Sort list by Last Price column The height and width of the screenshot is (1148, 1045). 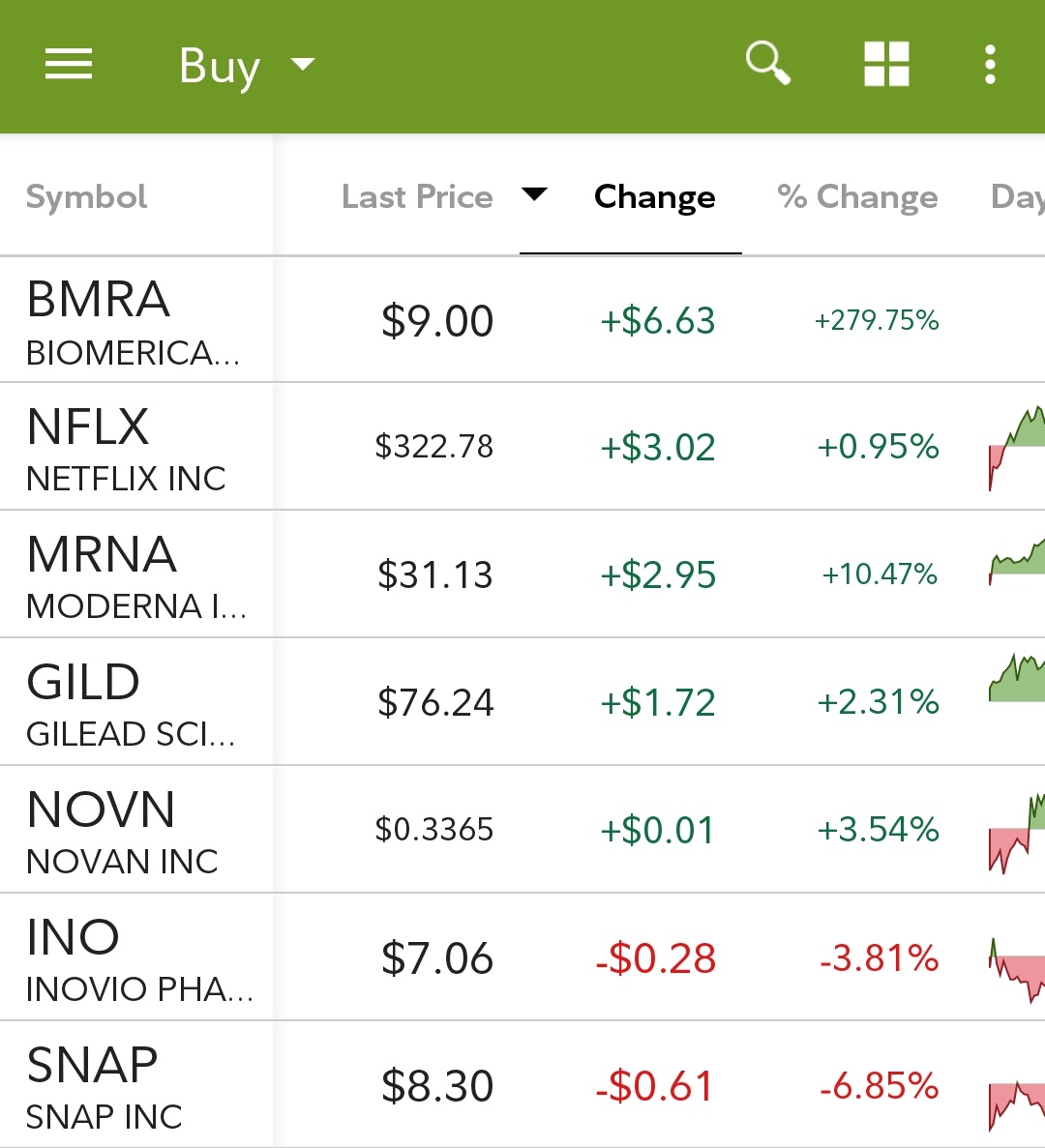[x=417, y=197]
